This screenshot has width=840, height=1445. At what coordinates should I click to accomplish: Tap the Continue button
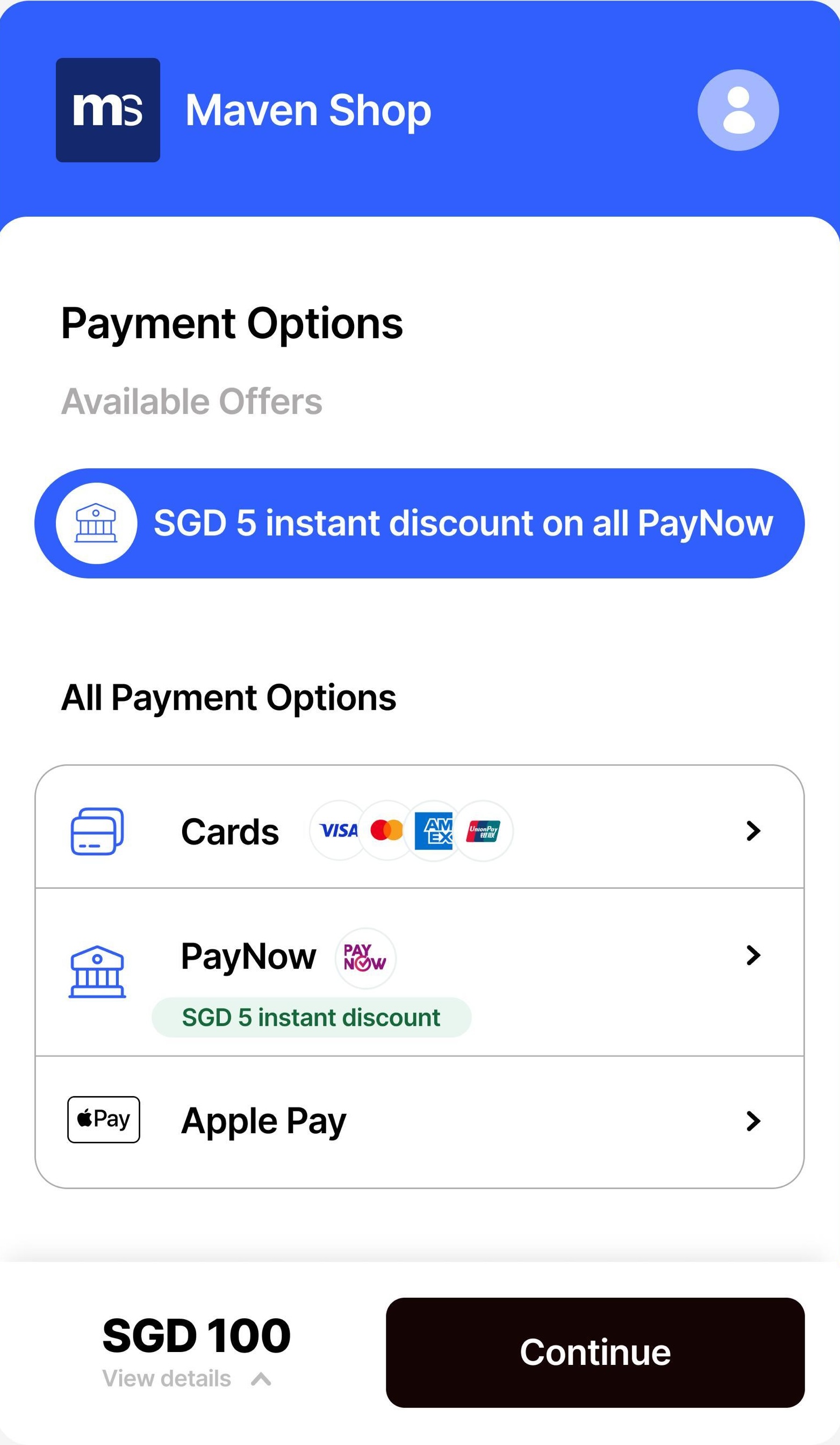coord(594,1352)
